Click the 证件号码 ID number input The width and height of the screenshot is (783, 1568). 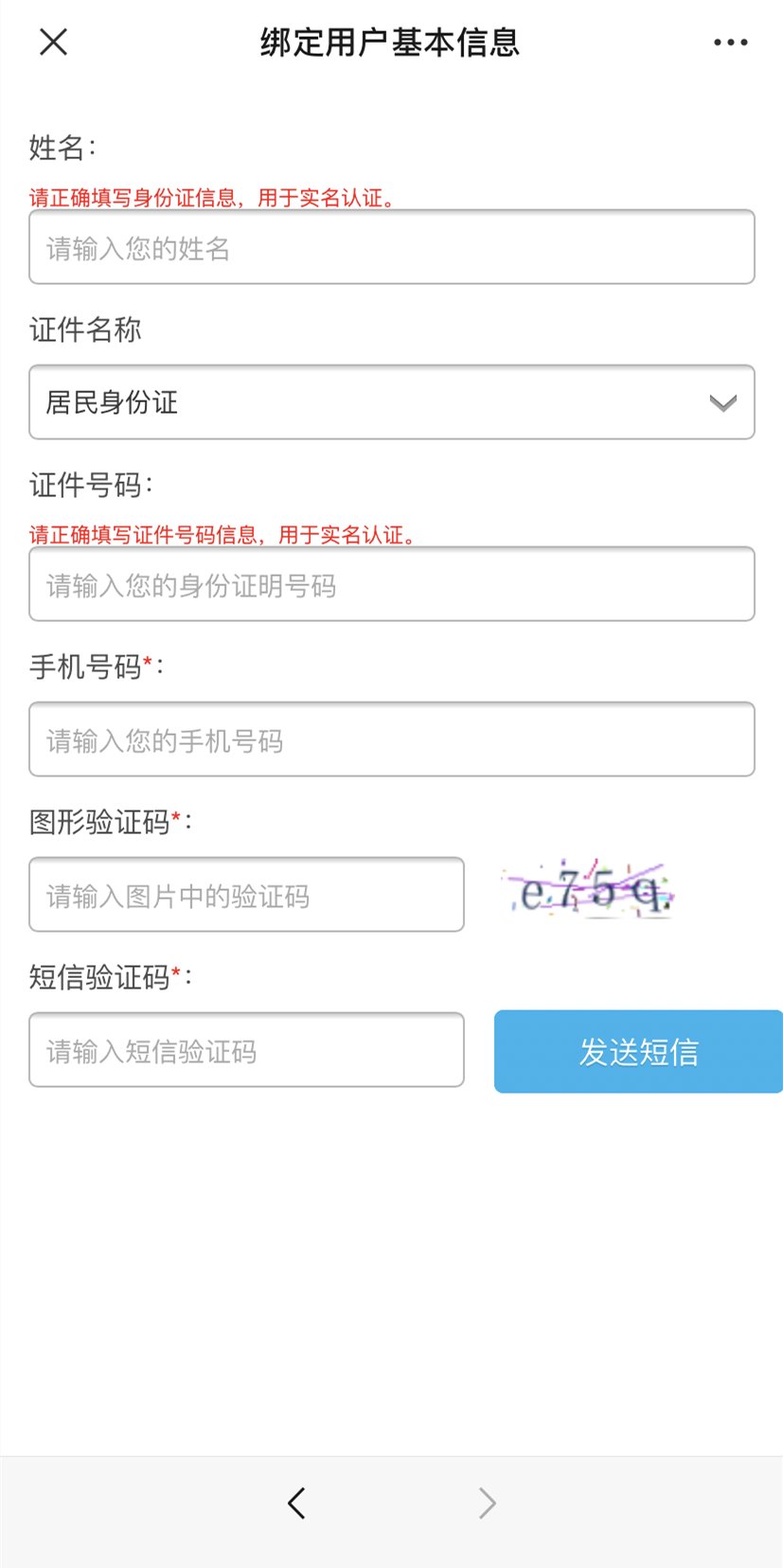point(391,584)
